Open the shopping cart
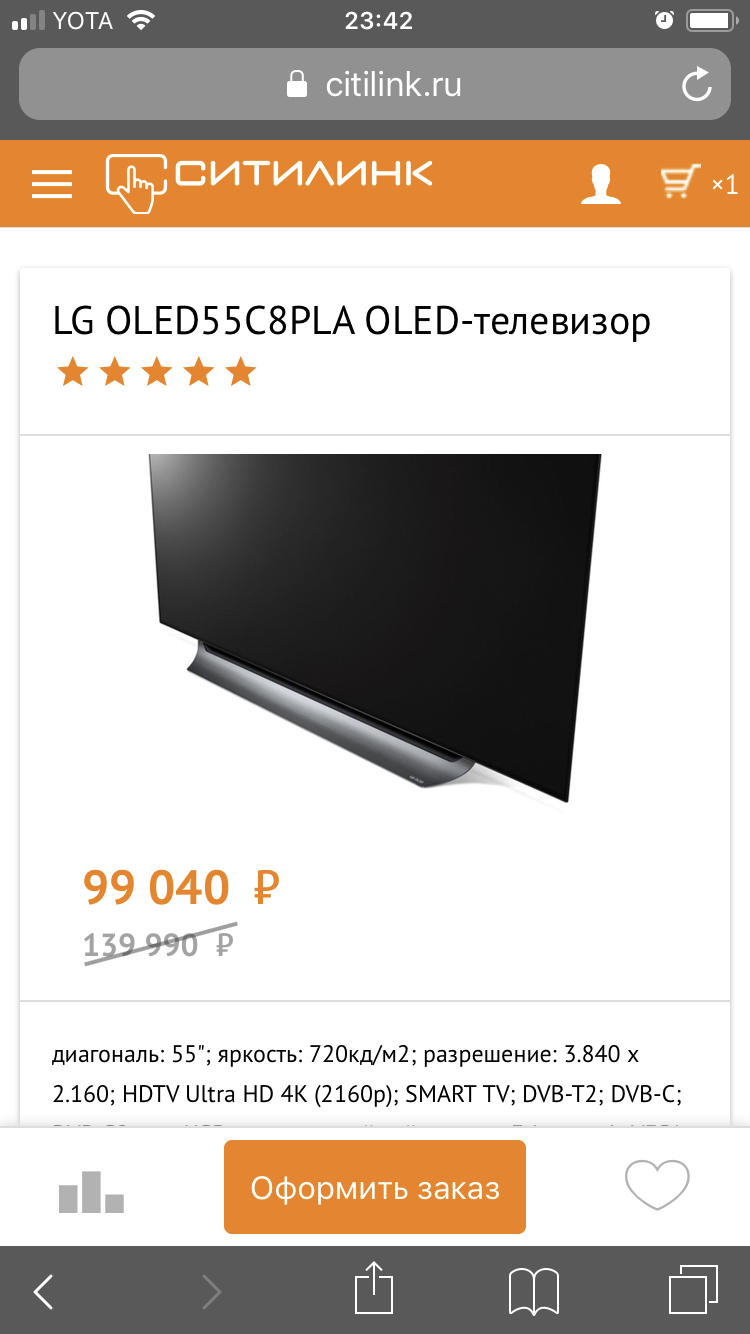The image size is (750, 1334). [680, 183]
